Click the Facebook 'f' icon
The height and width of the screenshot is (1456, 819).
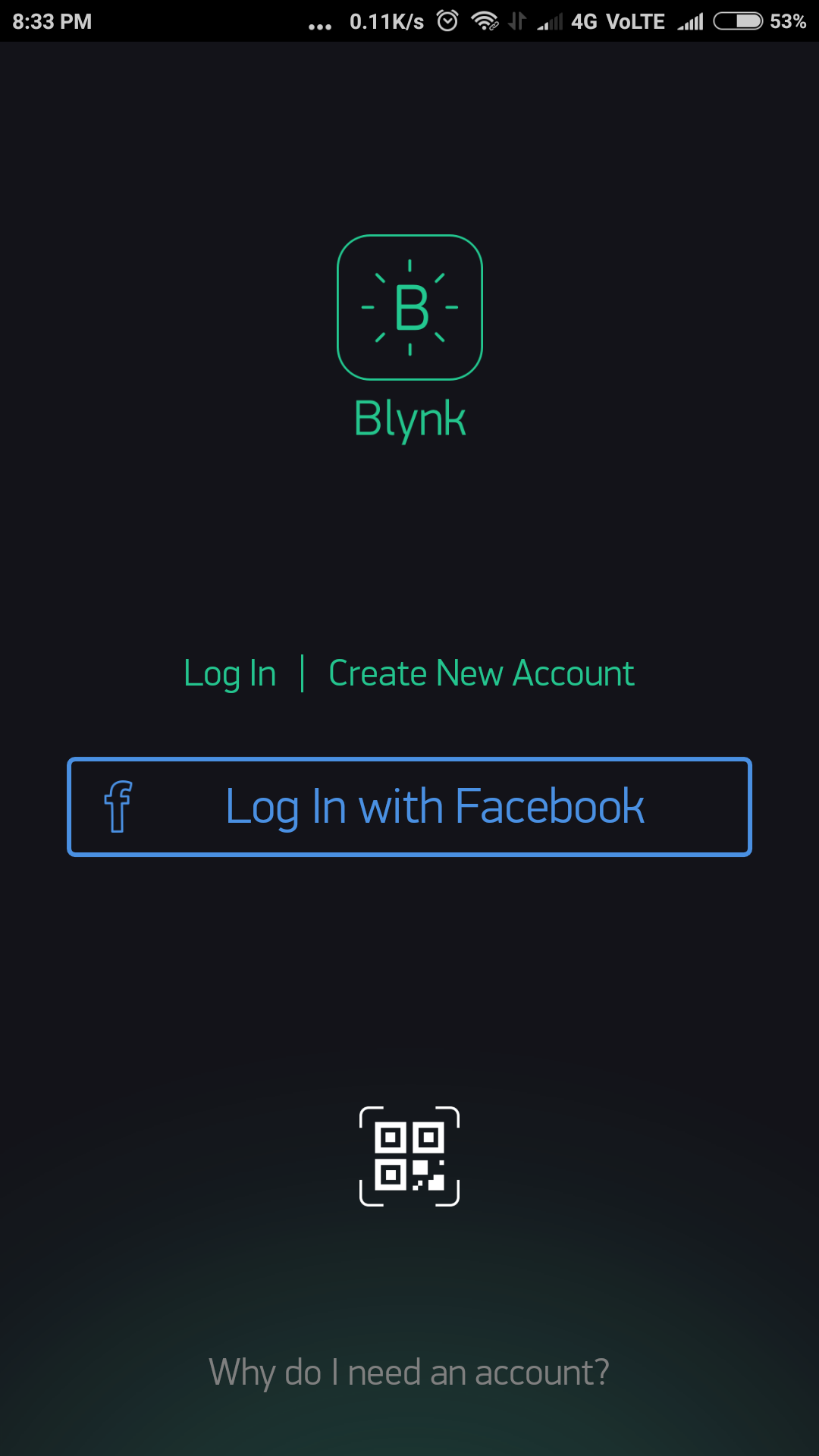click(x=118, y=806)
